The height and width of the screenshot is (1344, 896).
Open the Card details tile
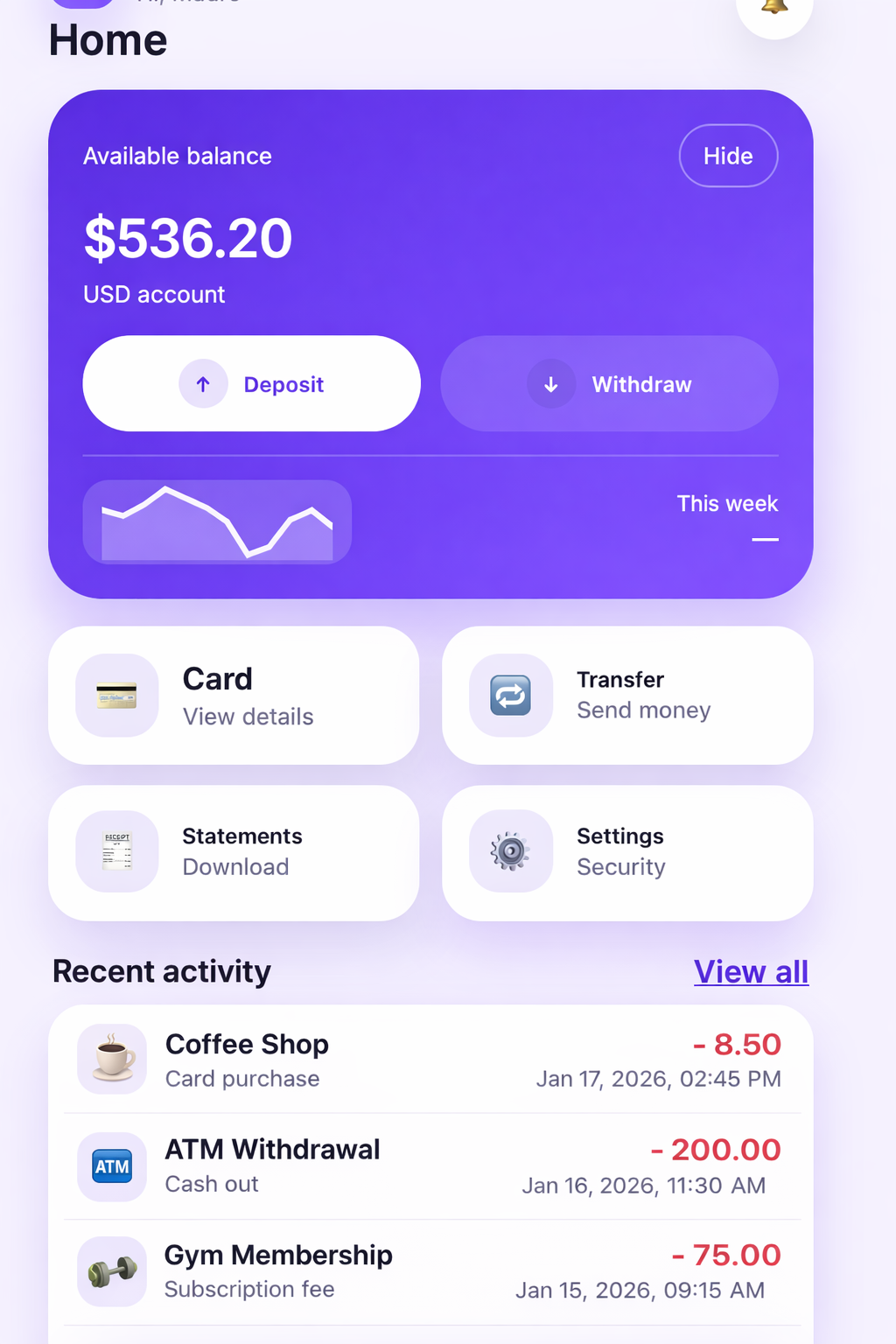pos(234,696)
